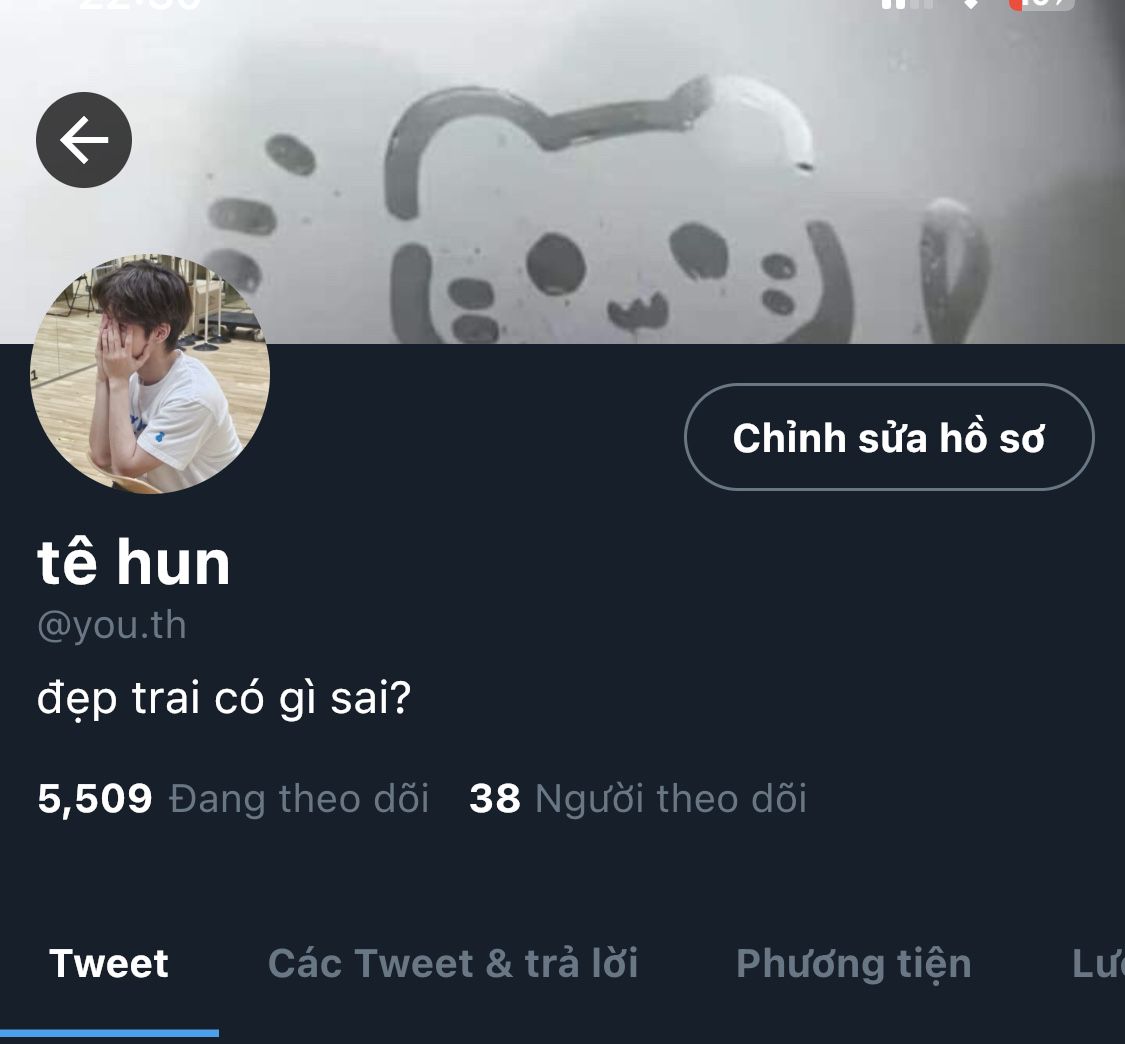This screenshot has height=1044, width=1125.
Task: Go back using the arrow icon
Action: [x=84, y=140]
